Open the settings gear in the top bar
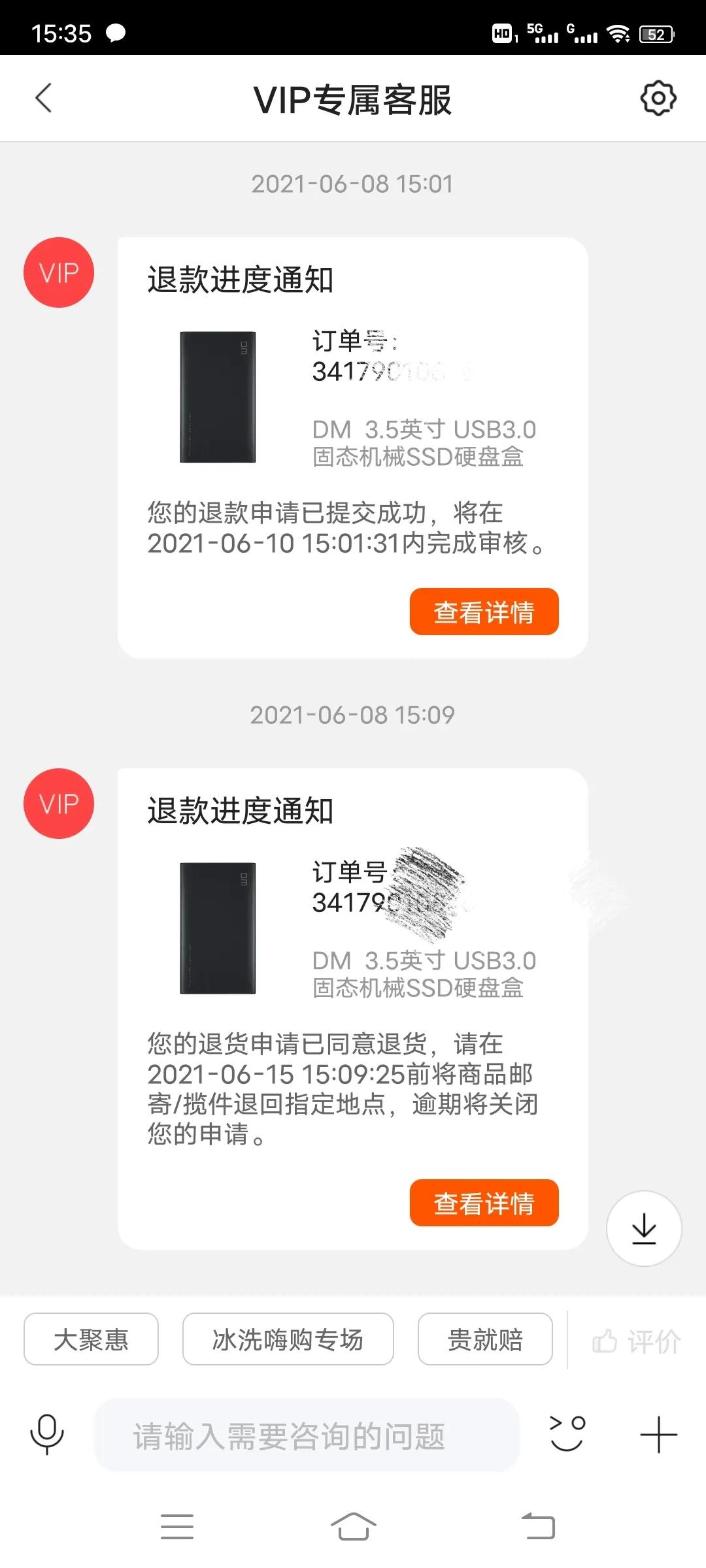706x1568 pixels. click(x=658, y=98)
